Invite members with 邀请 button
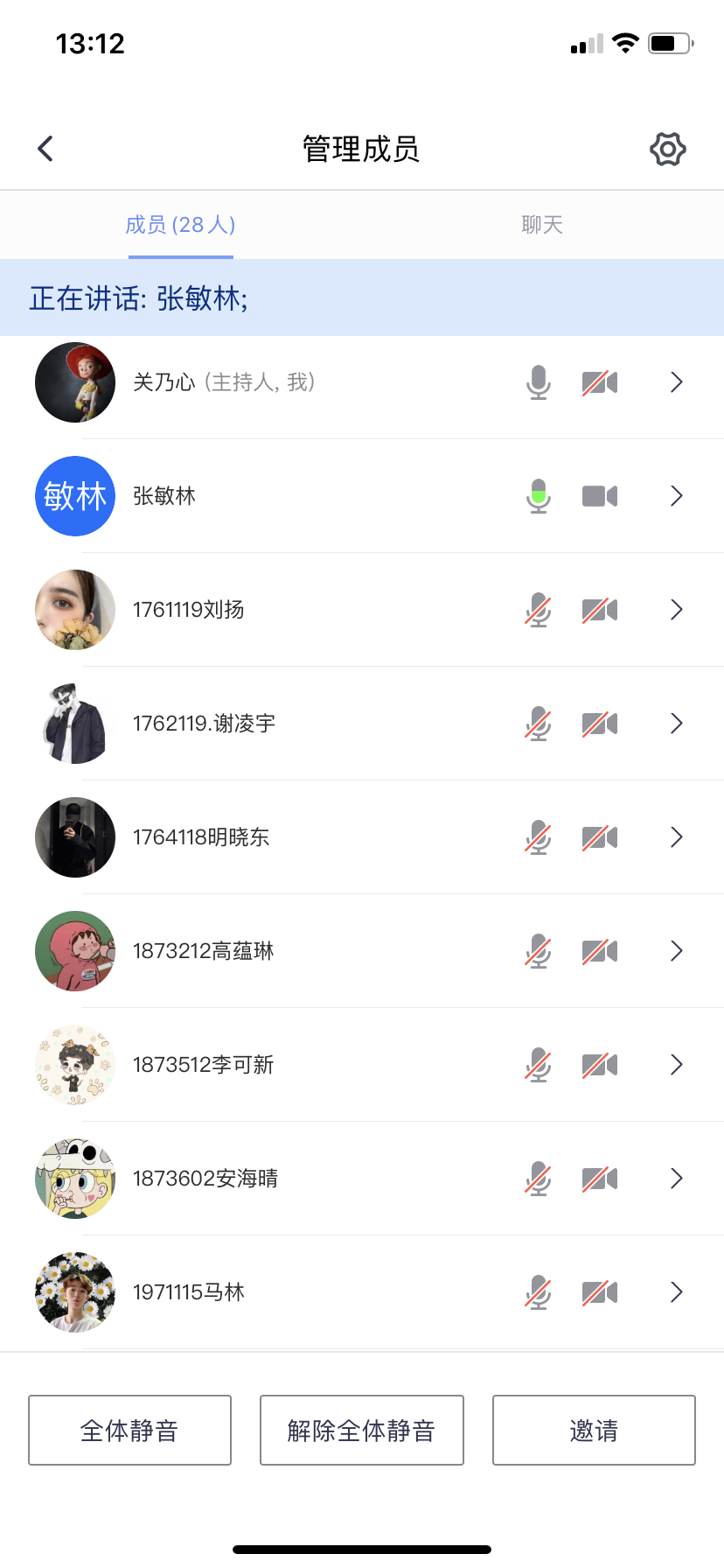This screenshot has width=724, height=1568. [x=594, y=1431]
